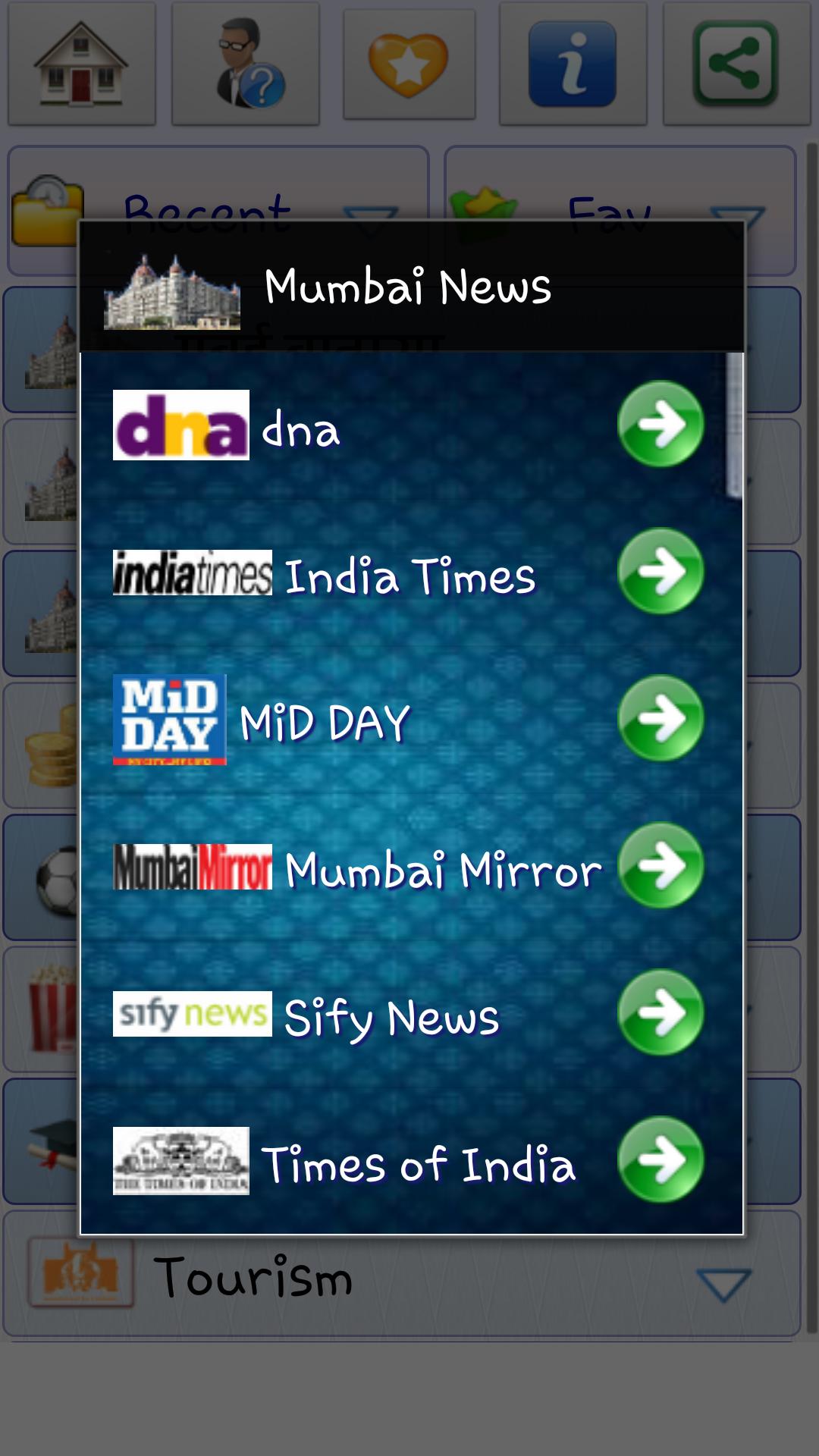Open India Times news source

pos(661,571)
